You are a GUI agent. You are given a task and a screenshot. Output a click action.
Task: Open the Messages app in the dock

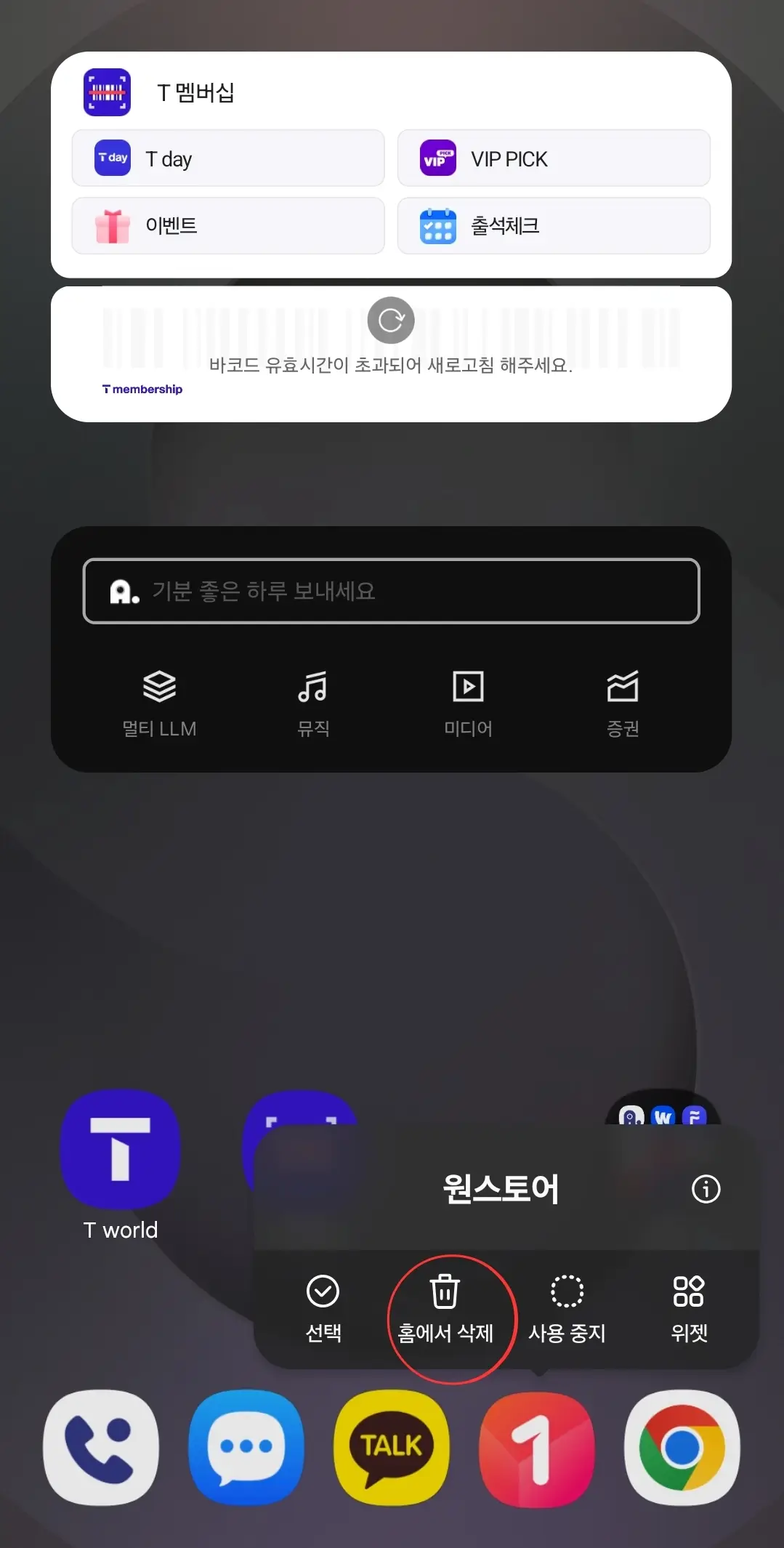coord(246,1450)
